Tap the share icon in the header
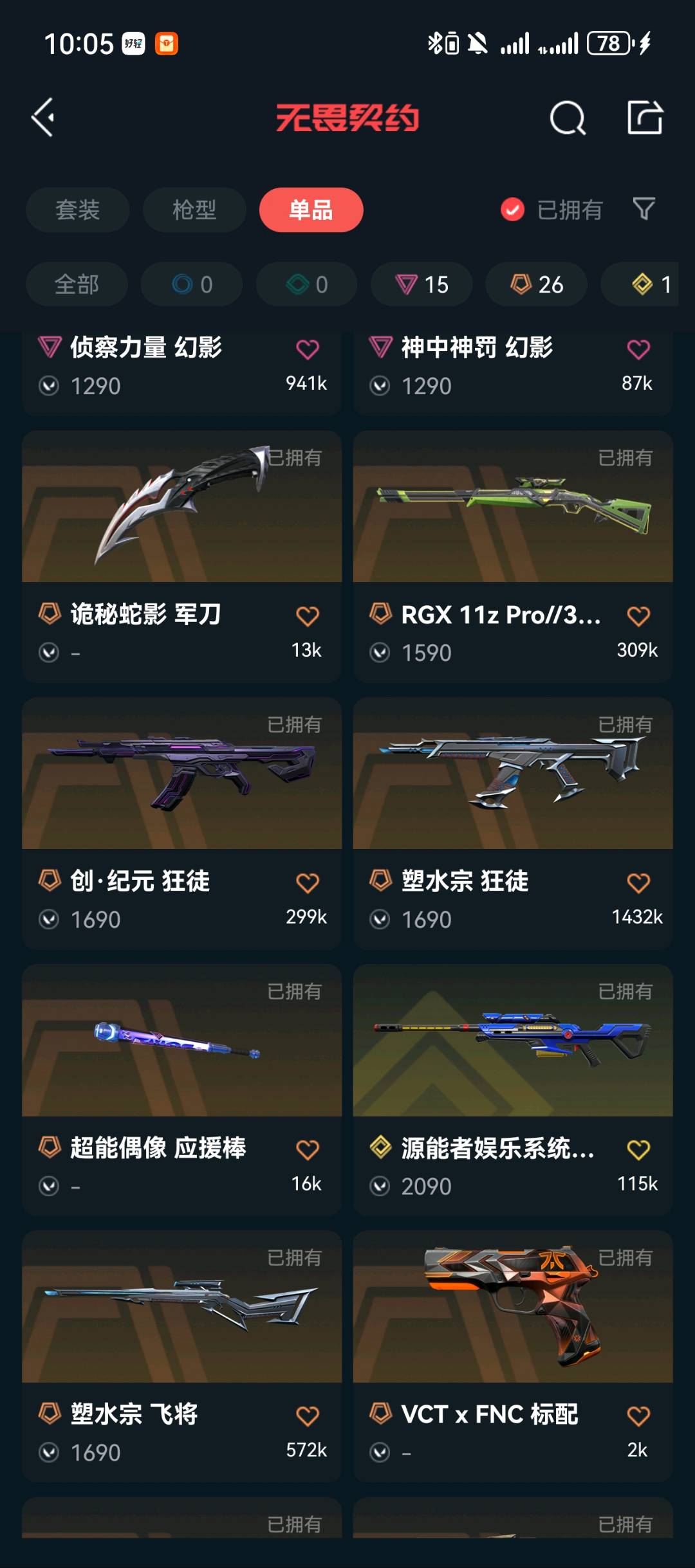 pos(645,118)
